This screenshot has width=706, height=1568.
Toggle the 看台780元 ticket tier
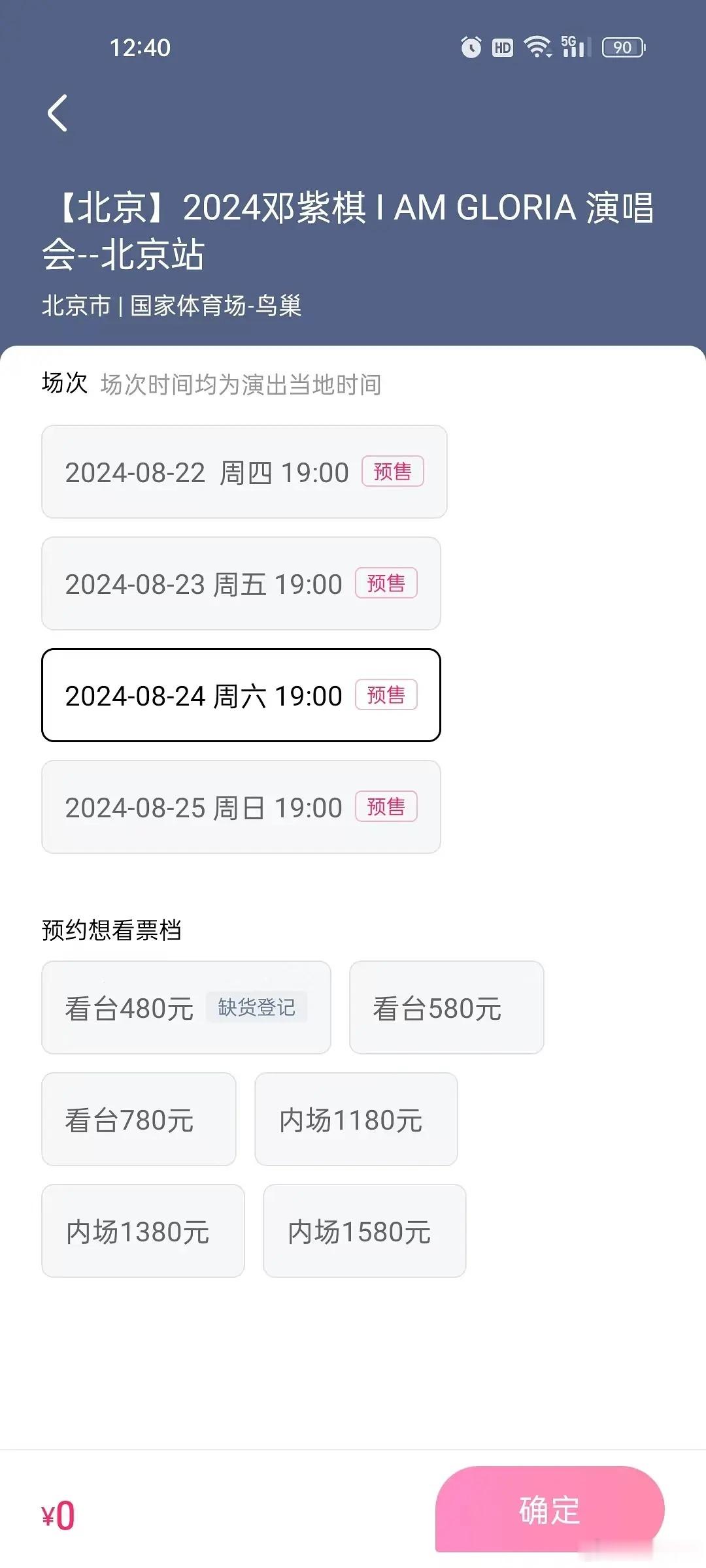[139, 1119]
